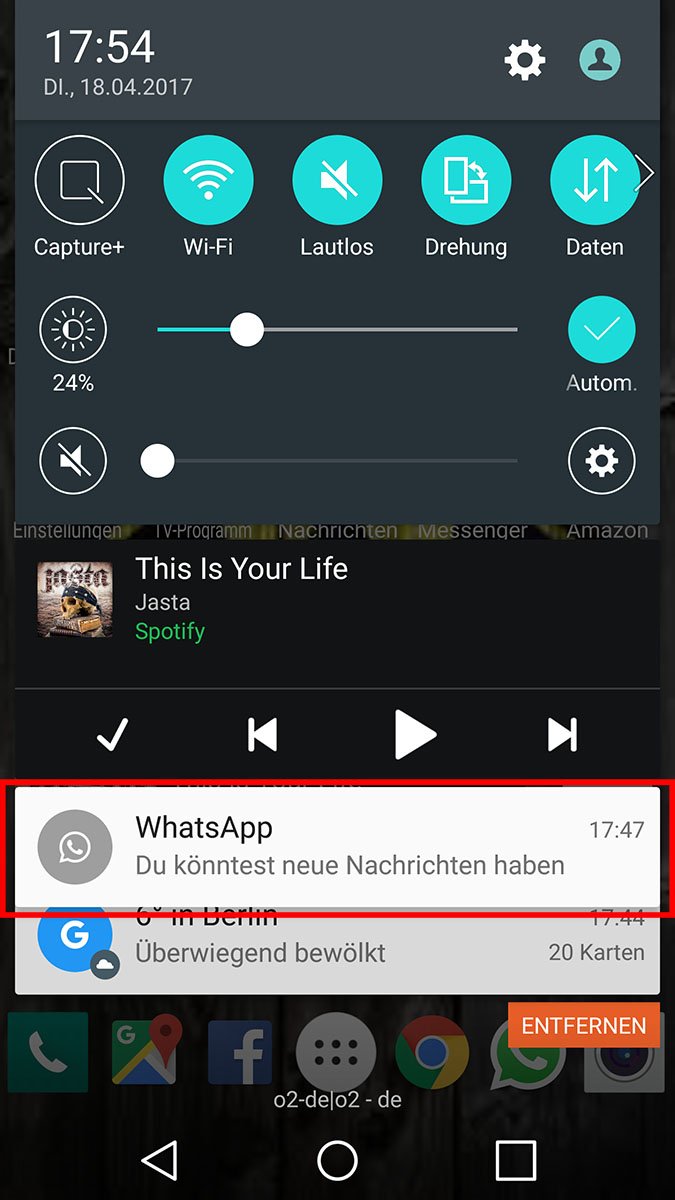Tap the volume slider track
The image size is (675, 1200).
tap(340, 461)
